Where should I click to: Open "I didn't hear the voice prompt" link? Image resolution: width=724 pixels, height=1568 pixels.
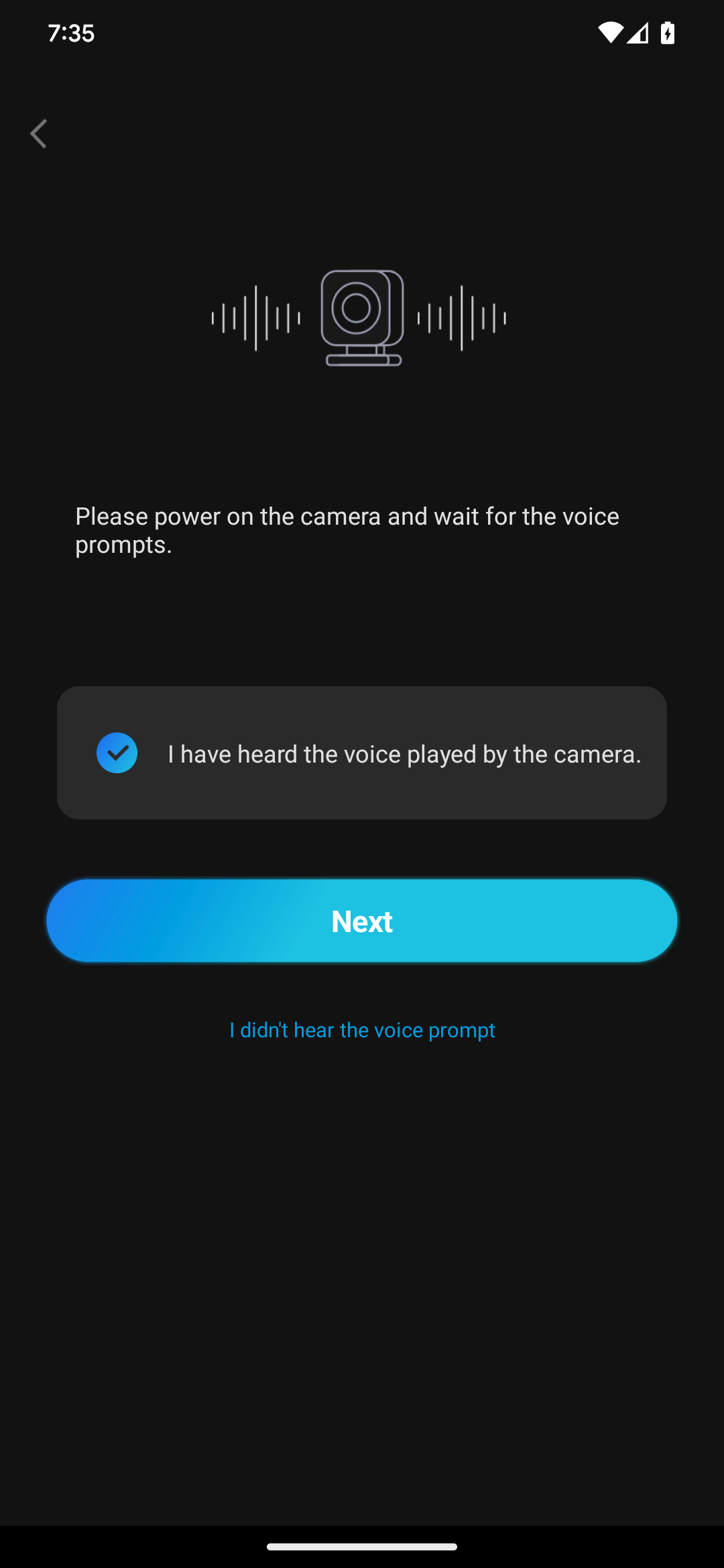click(x=362, y=1030)
